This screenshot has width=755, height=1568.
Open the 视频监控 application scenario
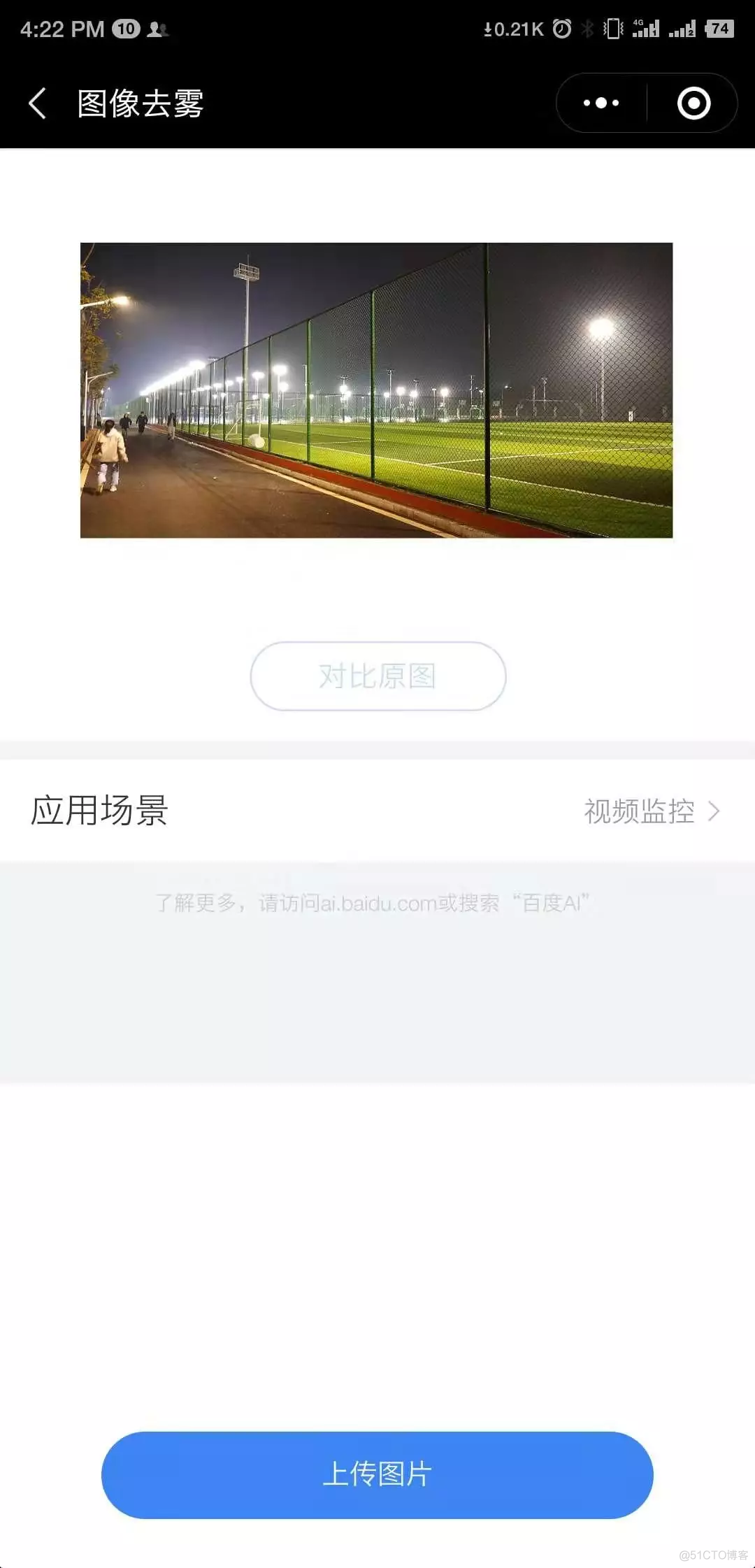(650, 811)
